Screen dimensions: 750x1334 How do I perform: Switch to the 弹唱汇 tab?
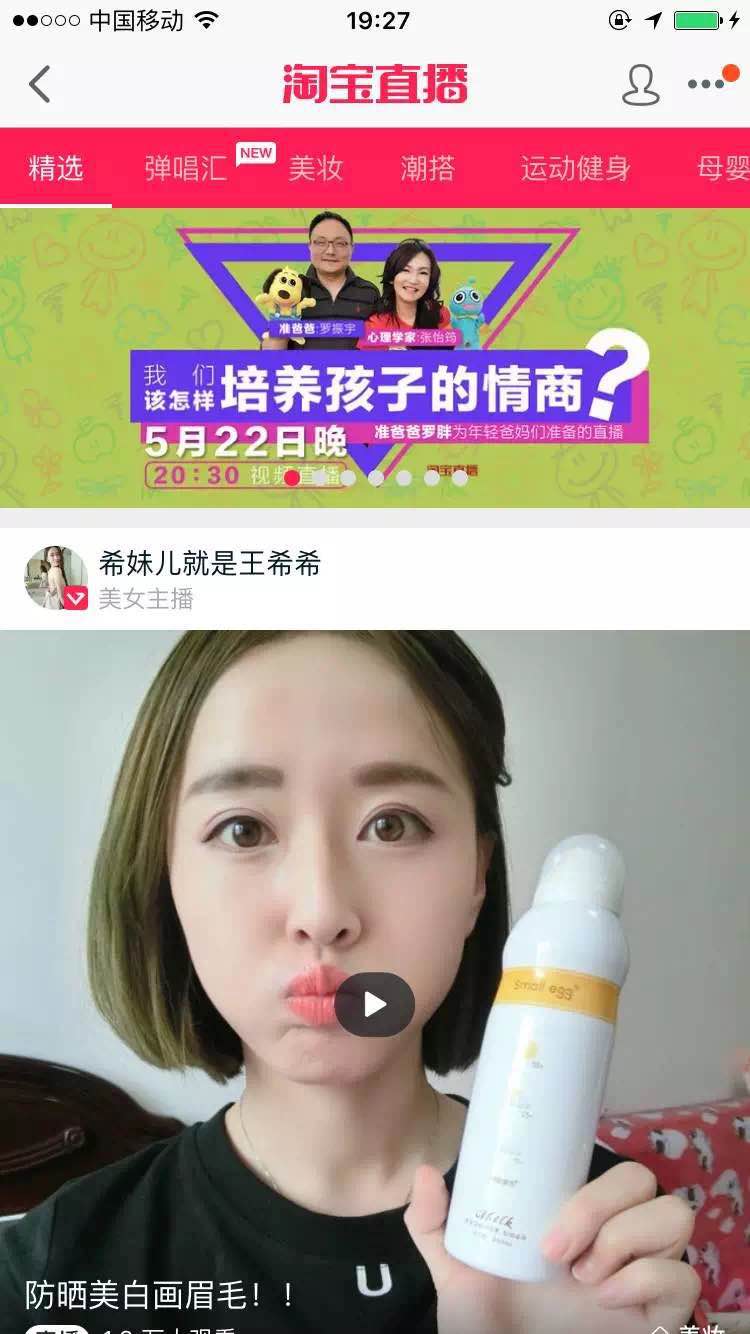tap(186, 168)
